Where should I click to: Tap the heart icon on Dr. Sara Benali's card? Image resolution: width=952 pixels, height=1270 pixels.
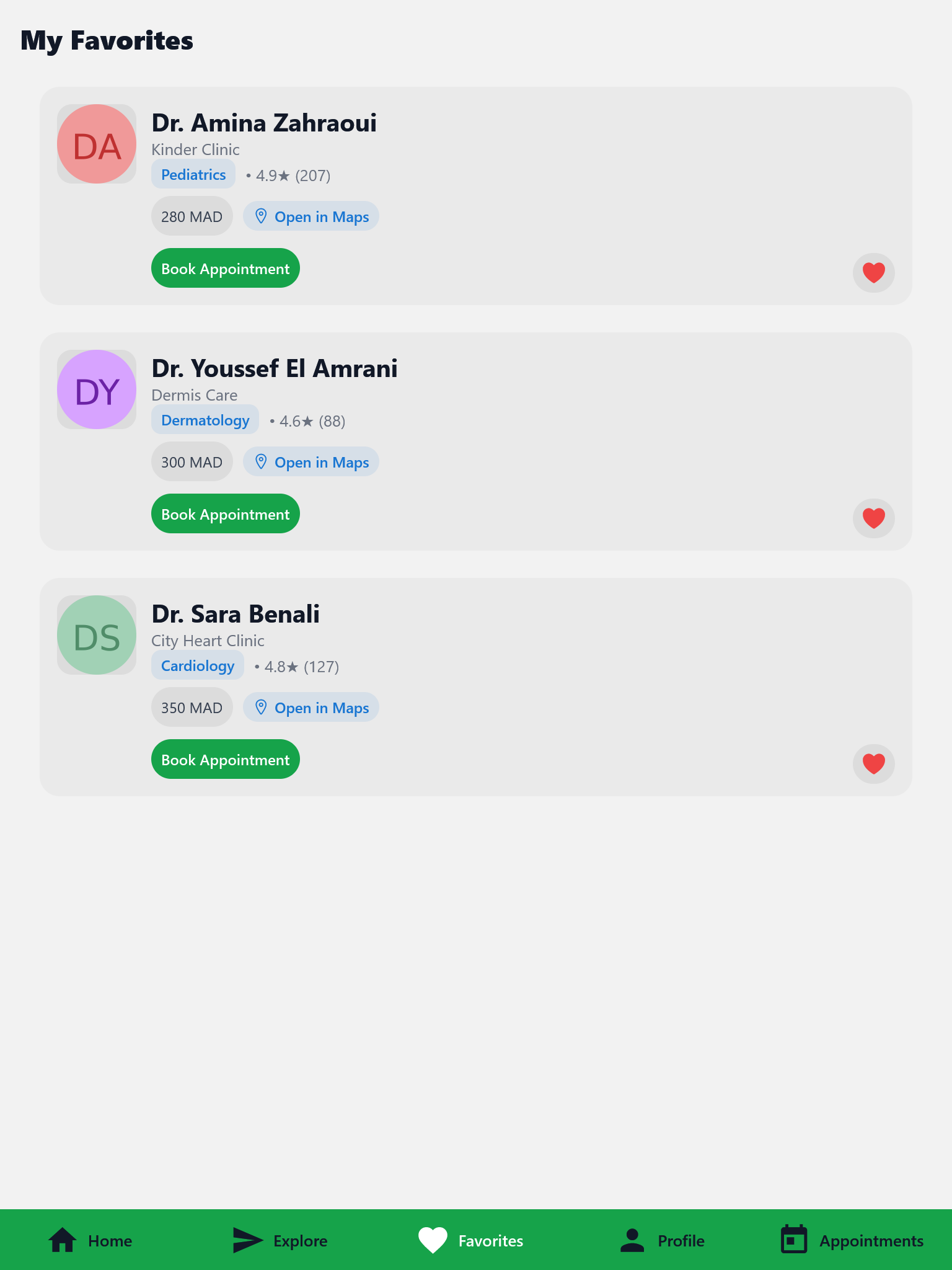coord(873,764)
